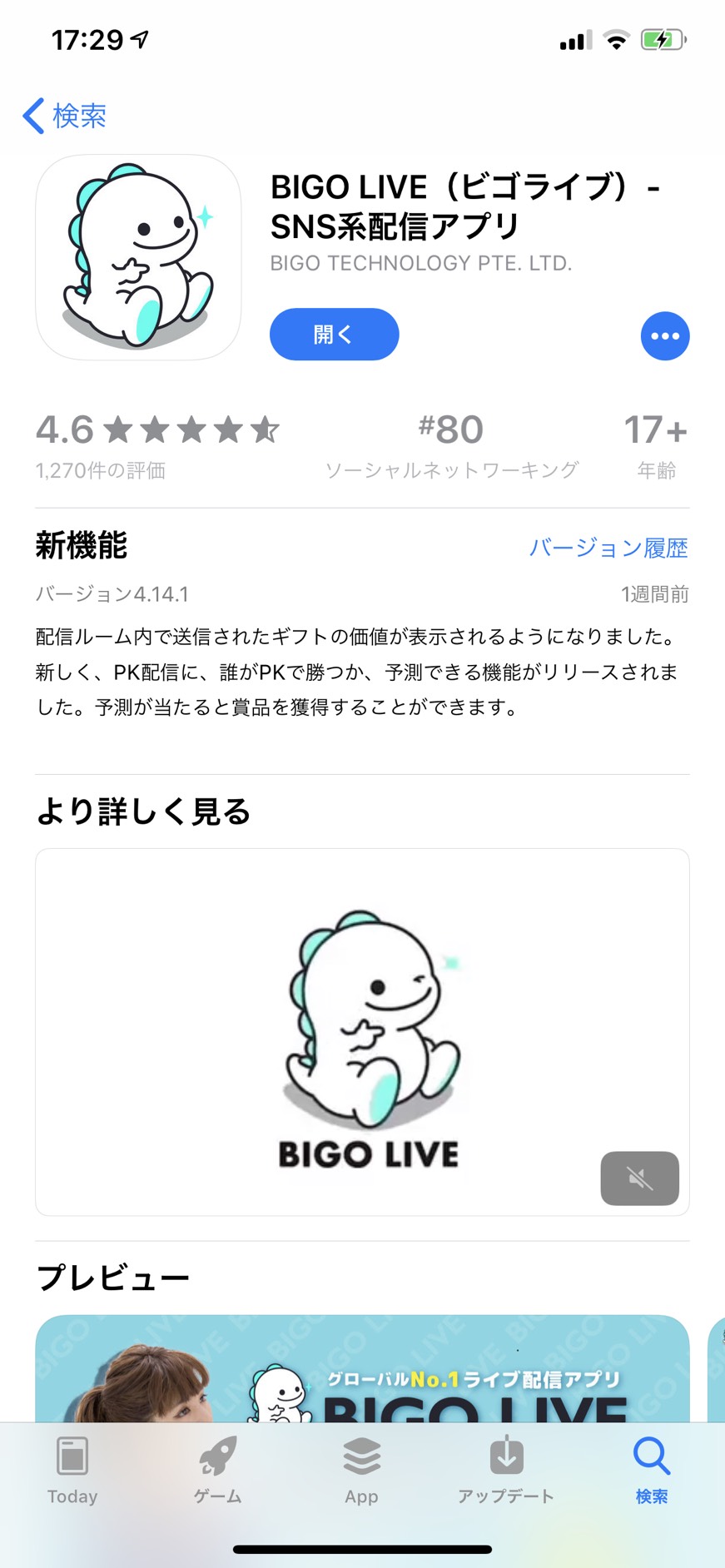The height and width of the screenshot is (1568, 725).
Task: Switch to the アップデート tab
Action: point(506,1471)
